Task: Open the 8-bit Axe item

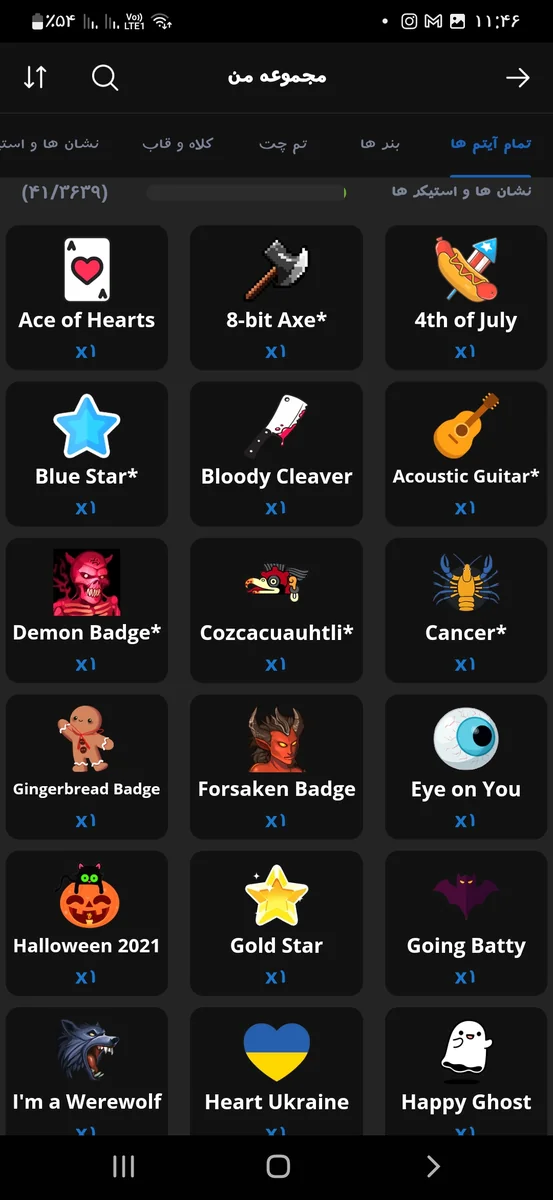Action: click(x=277, y=298)
